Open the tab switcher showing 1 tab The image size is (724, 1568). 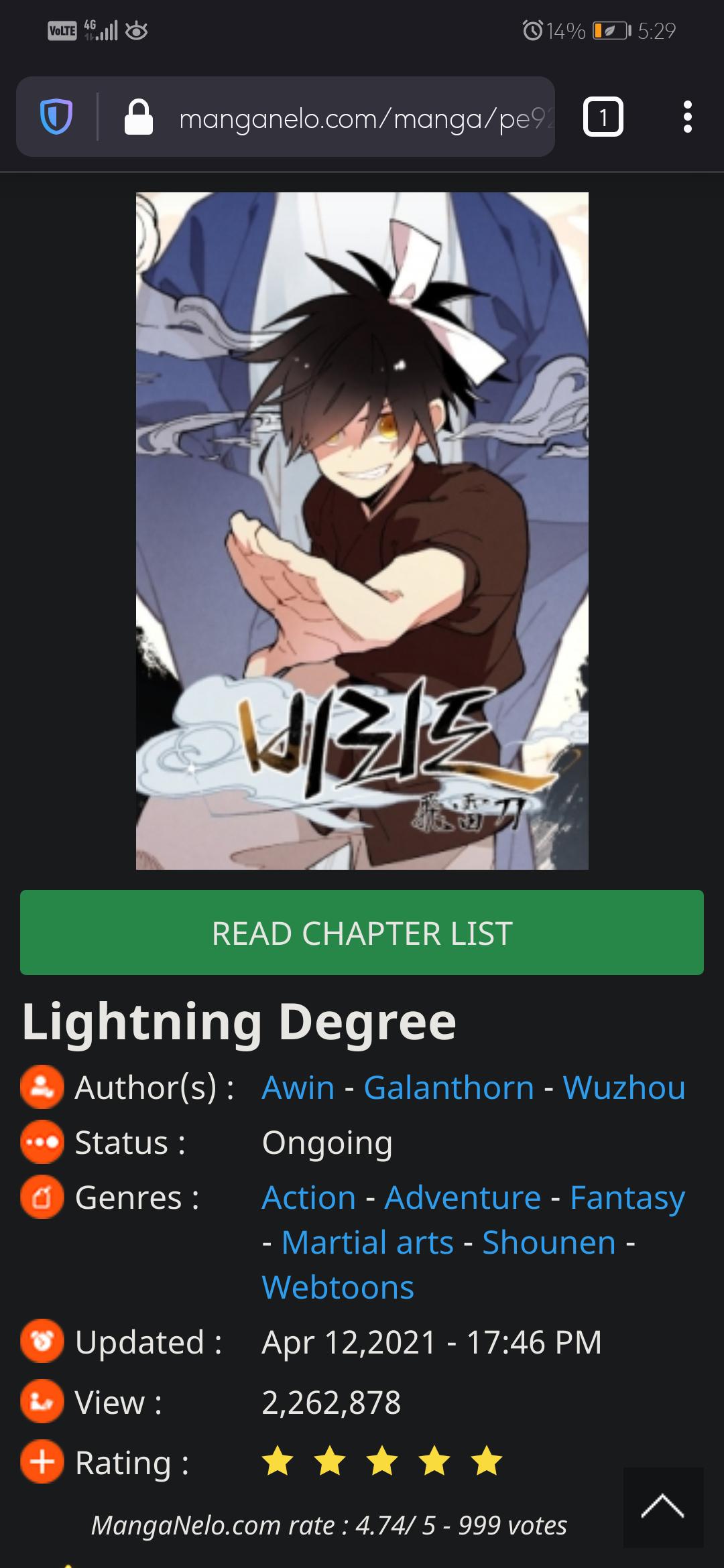coord(603,117)
